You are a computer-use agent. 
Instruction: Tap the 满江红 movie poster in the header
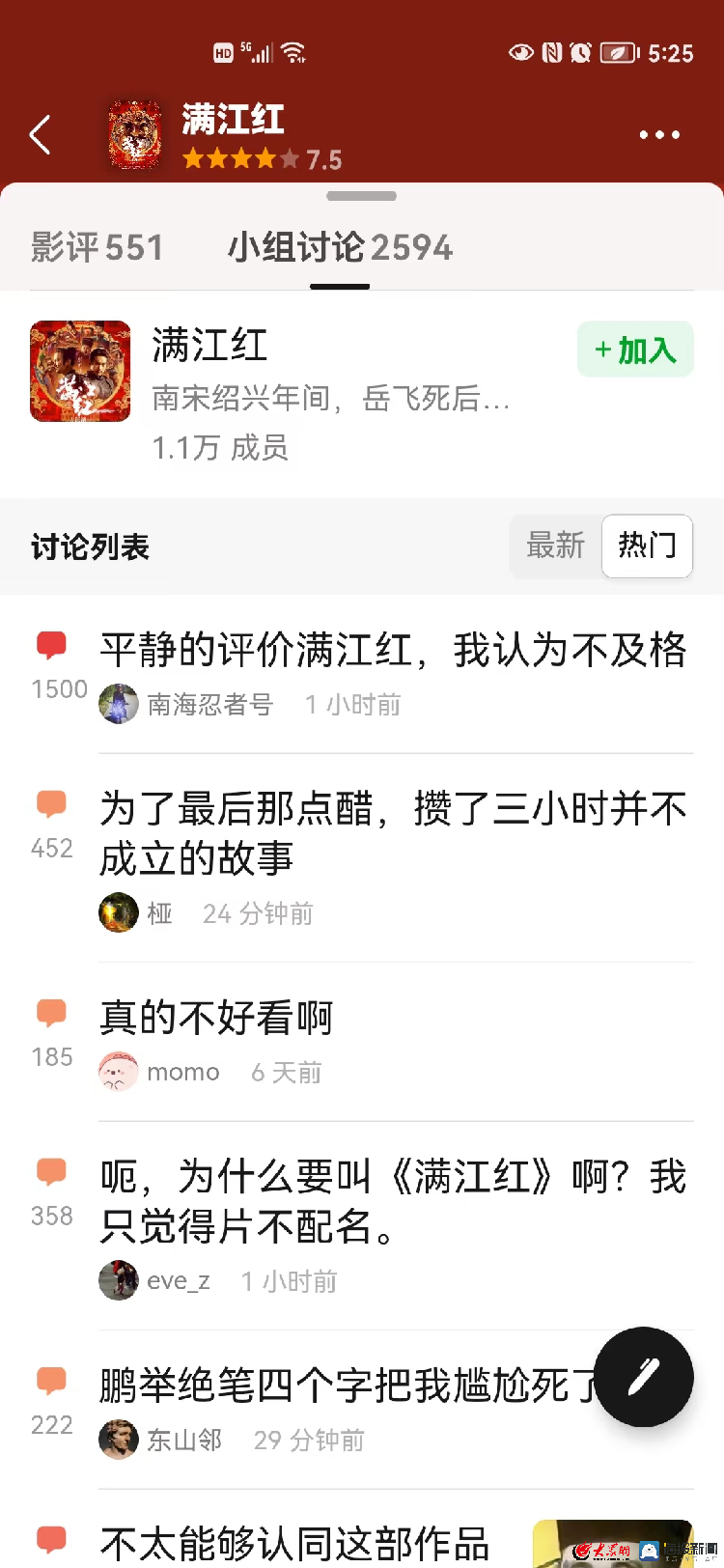click(135, 135)
